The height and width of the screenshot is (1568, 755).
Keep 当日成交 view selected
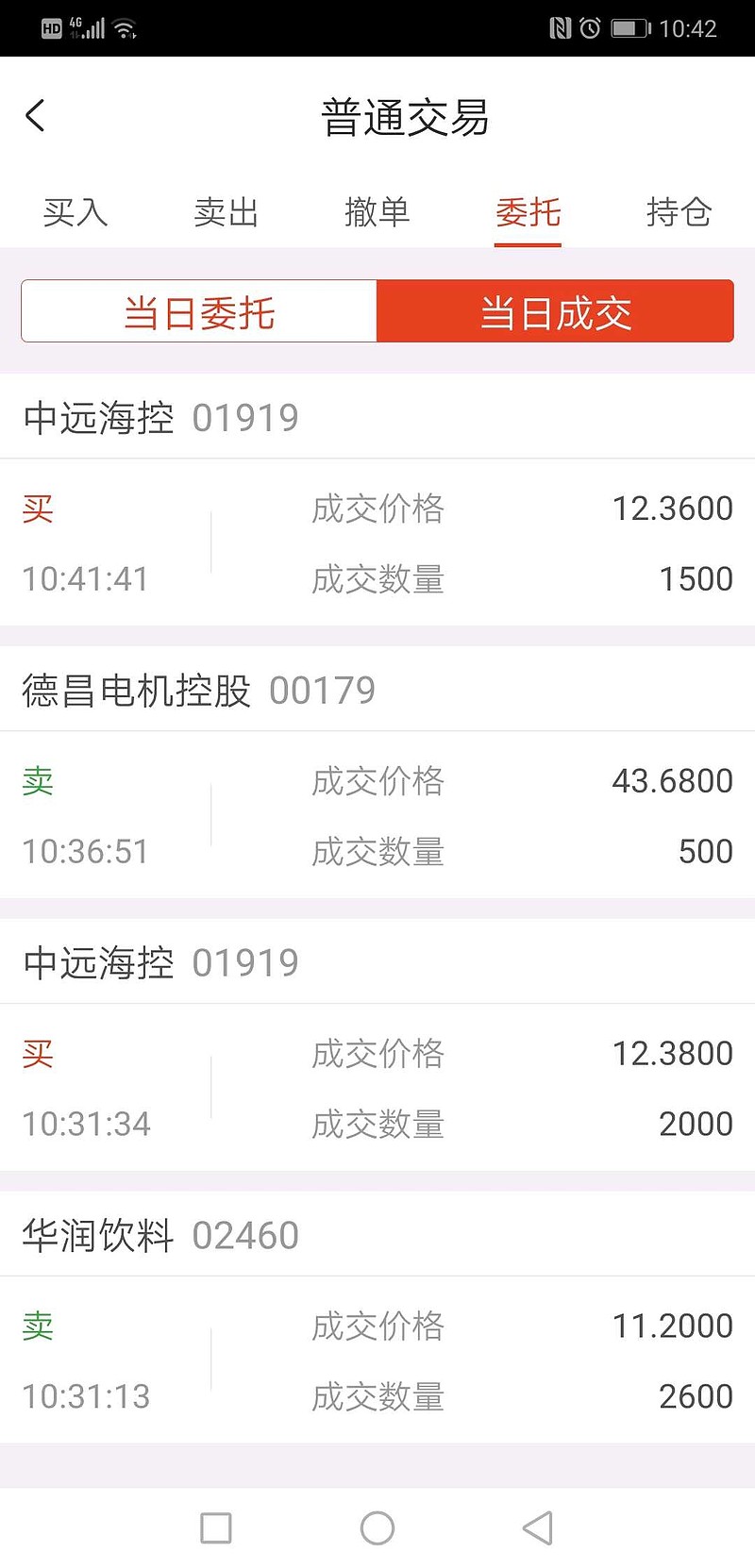coord(555,311)
